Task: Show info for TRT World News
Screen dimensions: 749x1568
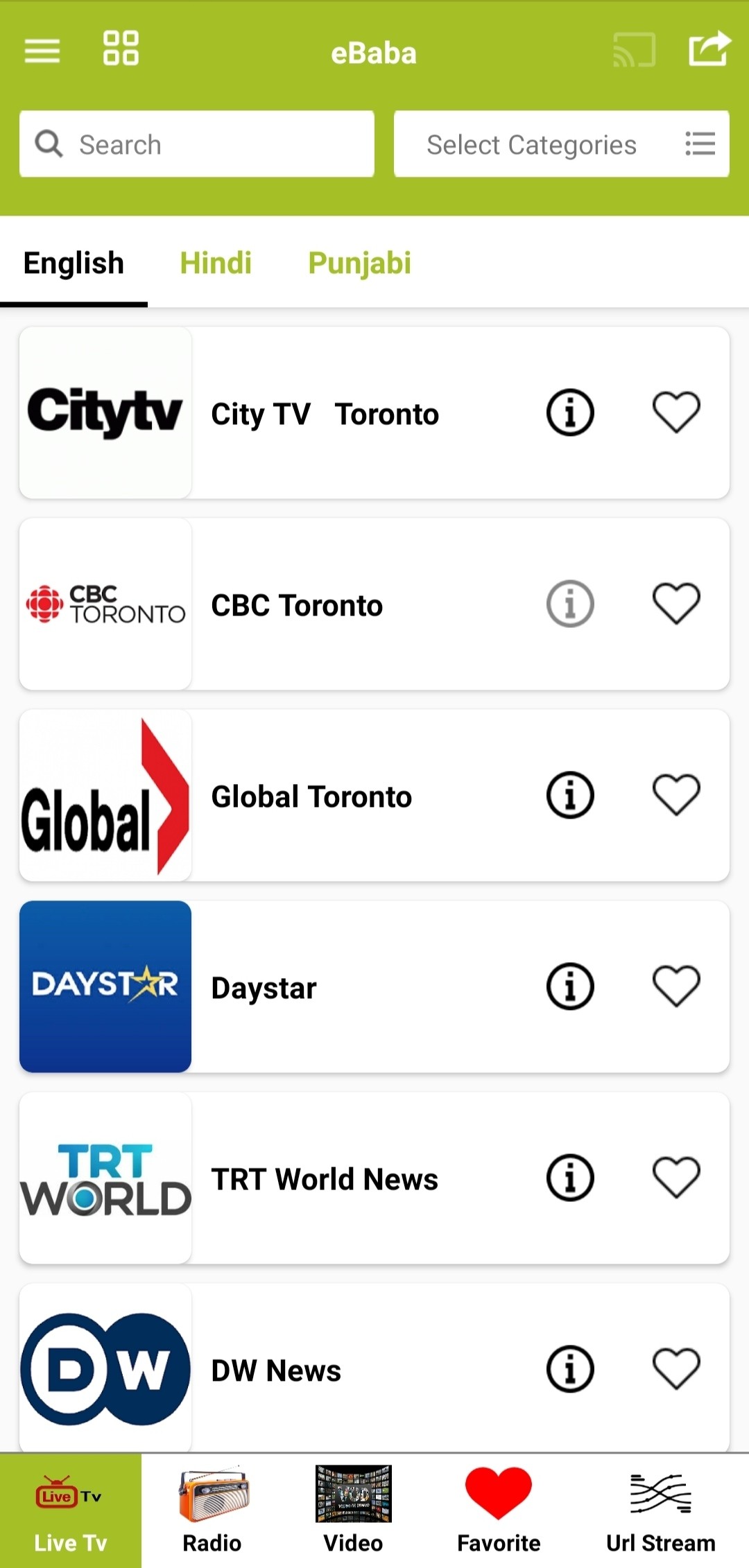Action: click(x=570, y=1178)
